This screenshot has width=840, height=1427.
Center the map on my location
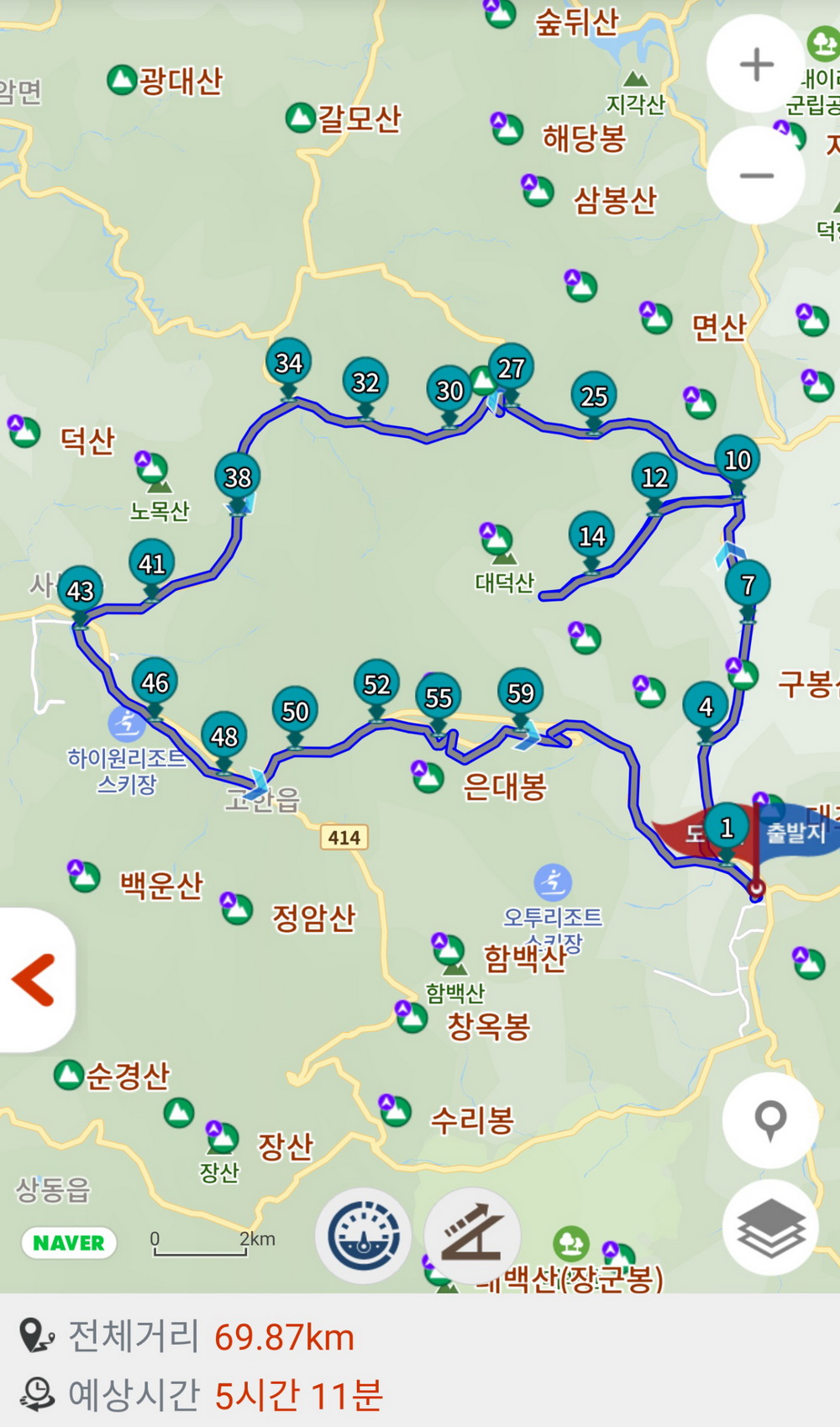770,1119
